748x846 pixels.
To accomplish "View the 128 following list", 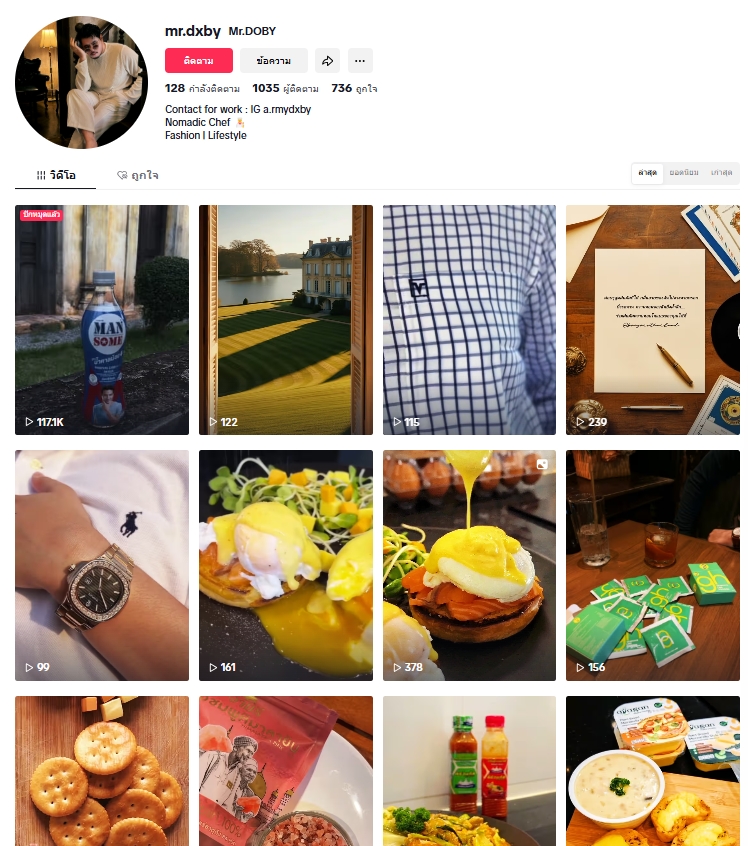I will [192, 88].
